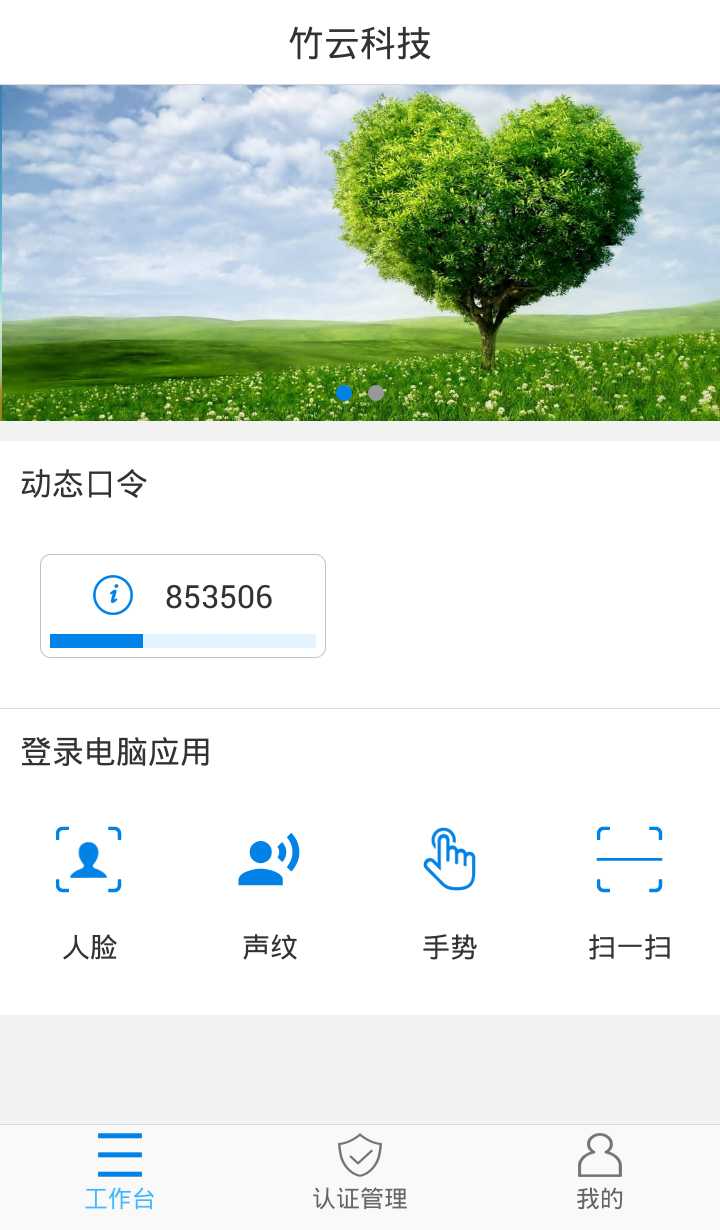Tap the info icon beside the dynamic code
The height and width of the screenshot is (1230, 720).
[113, 595]
